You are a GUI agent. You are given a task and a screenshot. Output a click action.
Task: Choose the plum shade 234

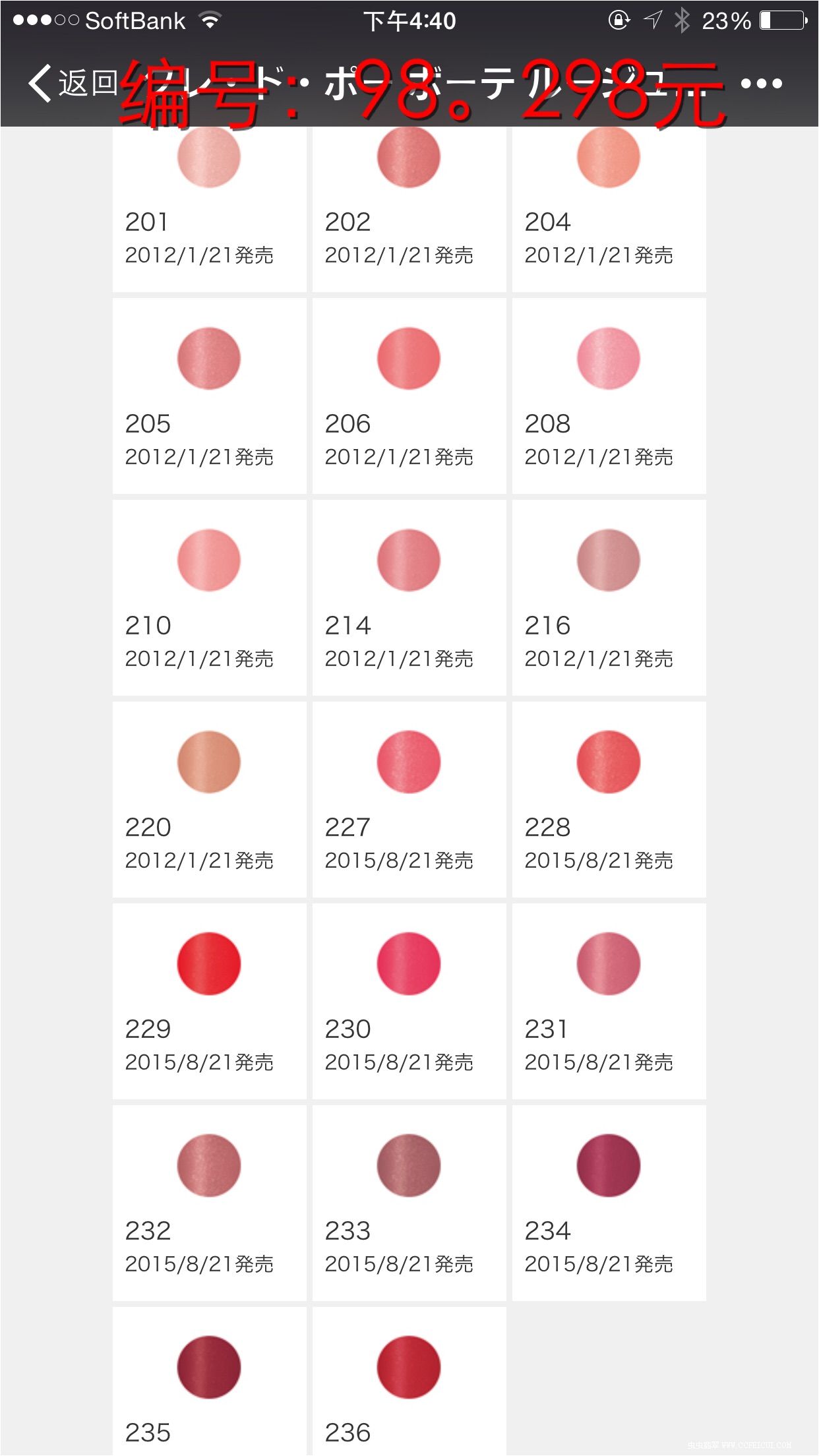[609, 1203]
